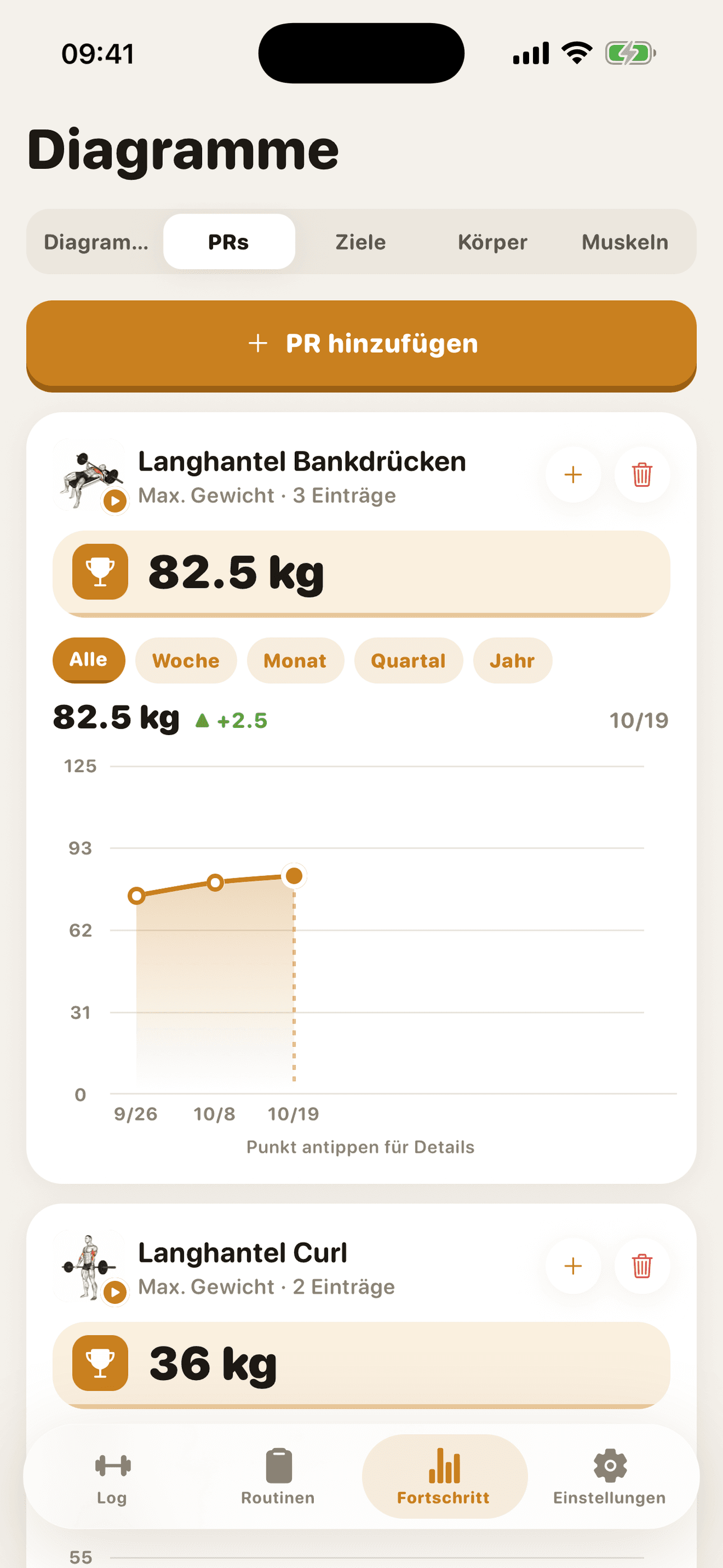Image resolution: width=723 pixels, height=1568 pixels.
Task: Play the Langhantel Curl exercise animation
Action: [115, 1292]
